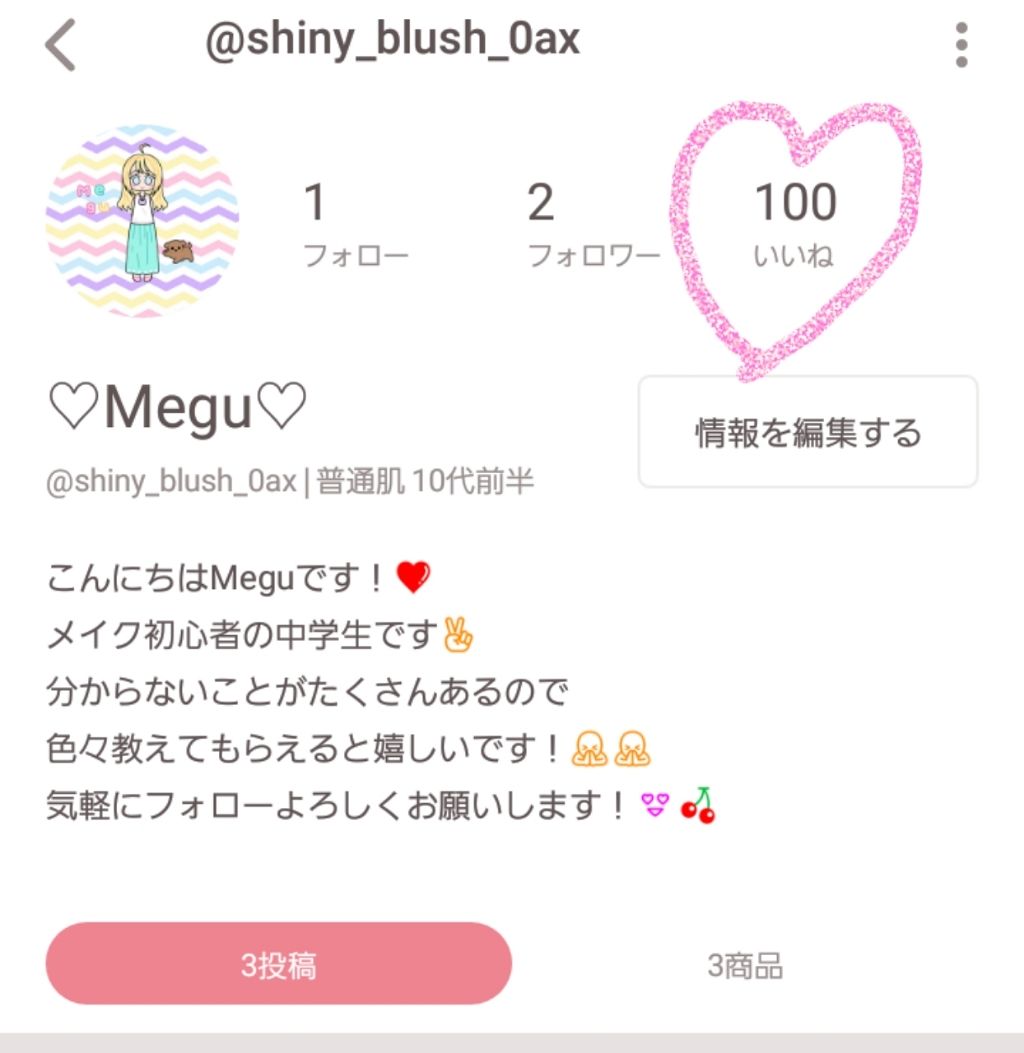
Task: Tap the red heart emoji in the bio
Action: point(415,578)
